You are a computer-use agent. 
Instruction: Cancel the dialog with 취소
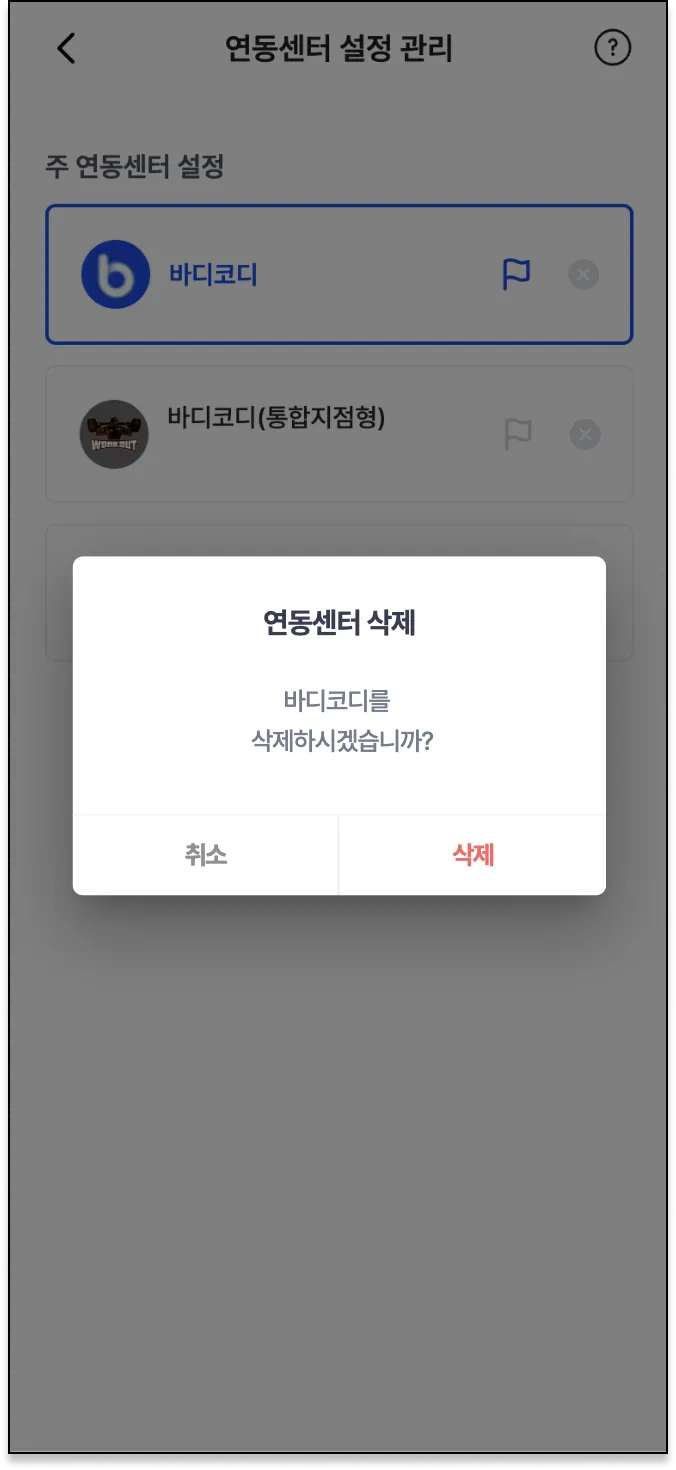tap(206, 855)
